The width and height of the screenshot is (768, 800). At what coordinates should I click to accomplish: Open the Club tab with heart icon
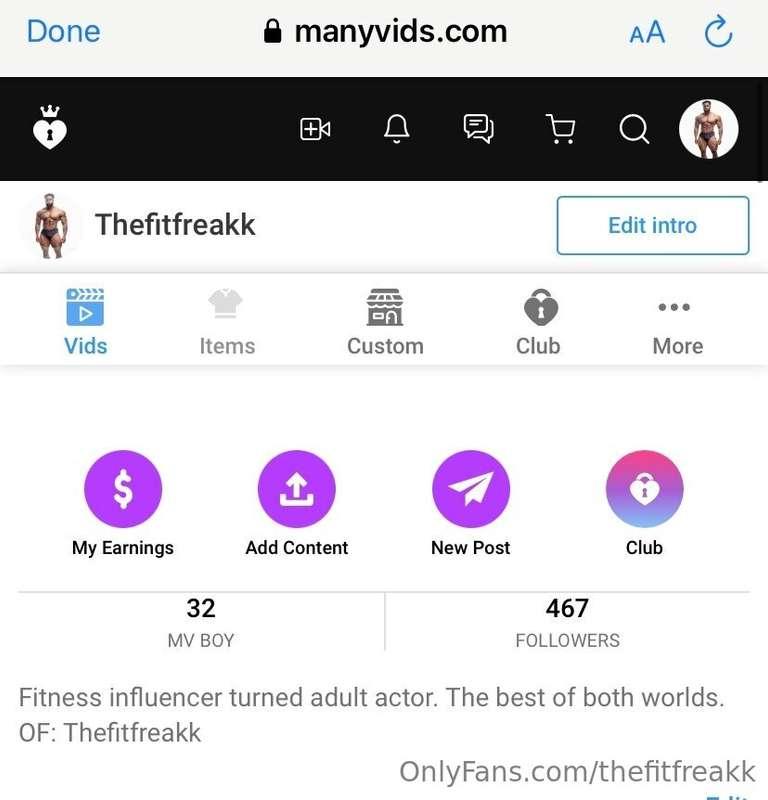[x=539, y=322]
